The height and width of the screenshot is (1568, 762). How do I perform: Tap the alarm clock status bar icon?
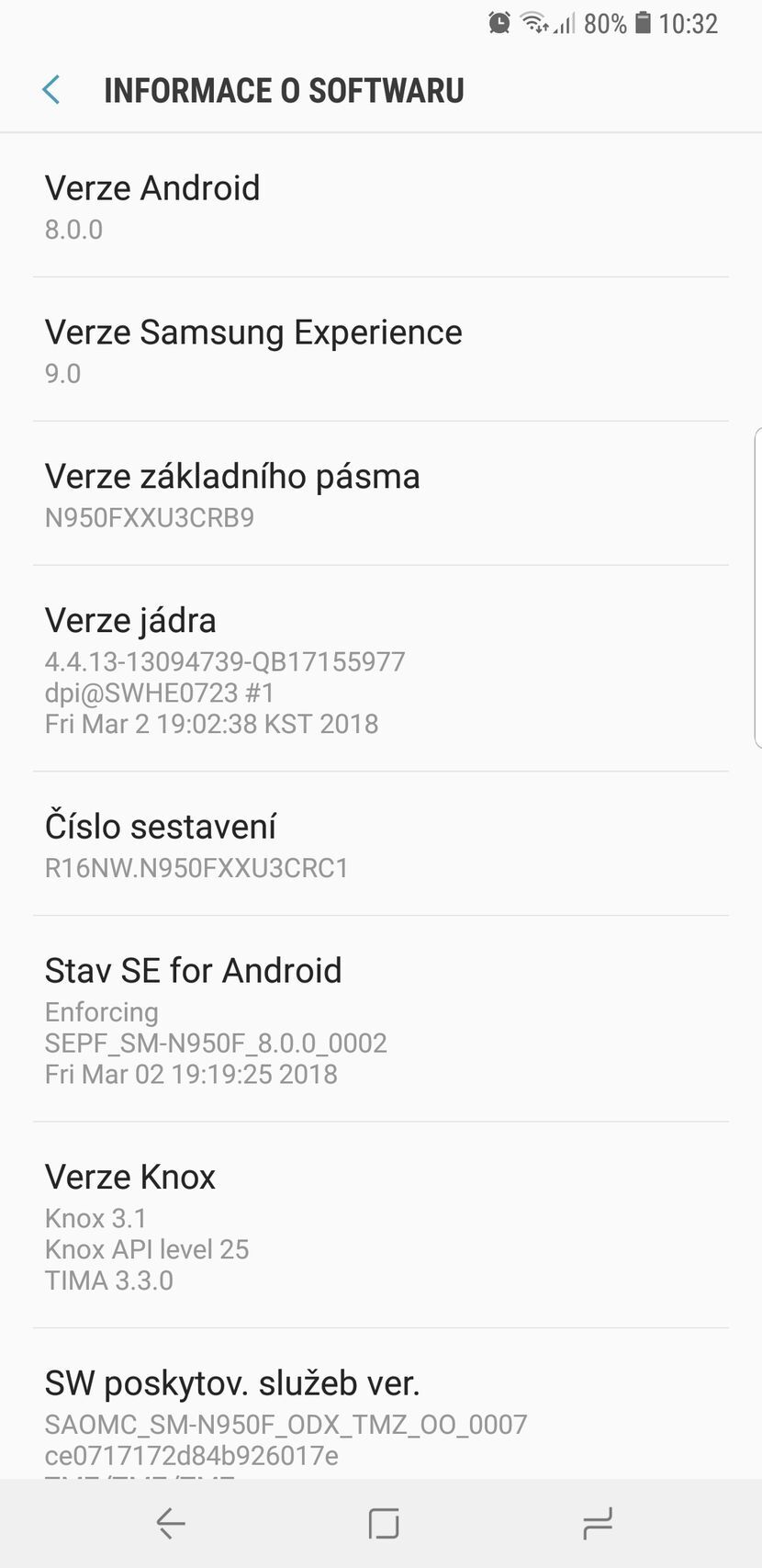coord(499,23)
